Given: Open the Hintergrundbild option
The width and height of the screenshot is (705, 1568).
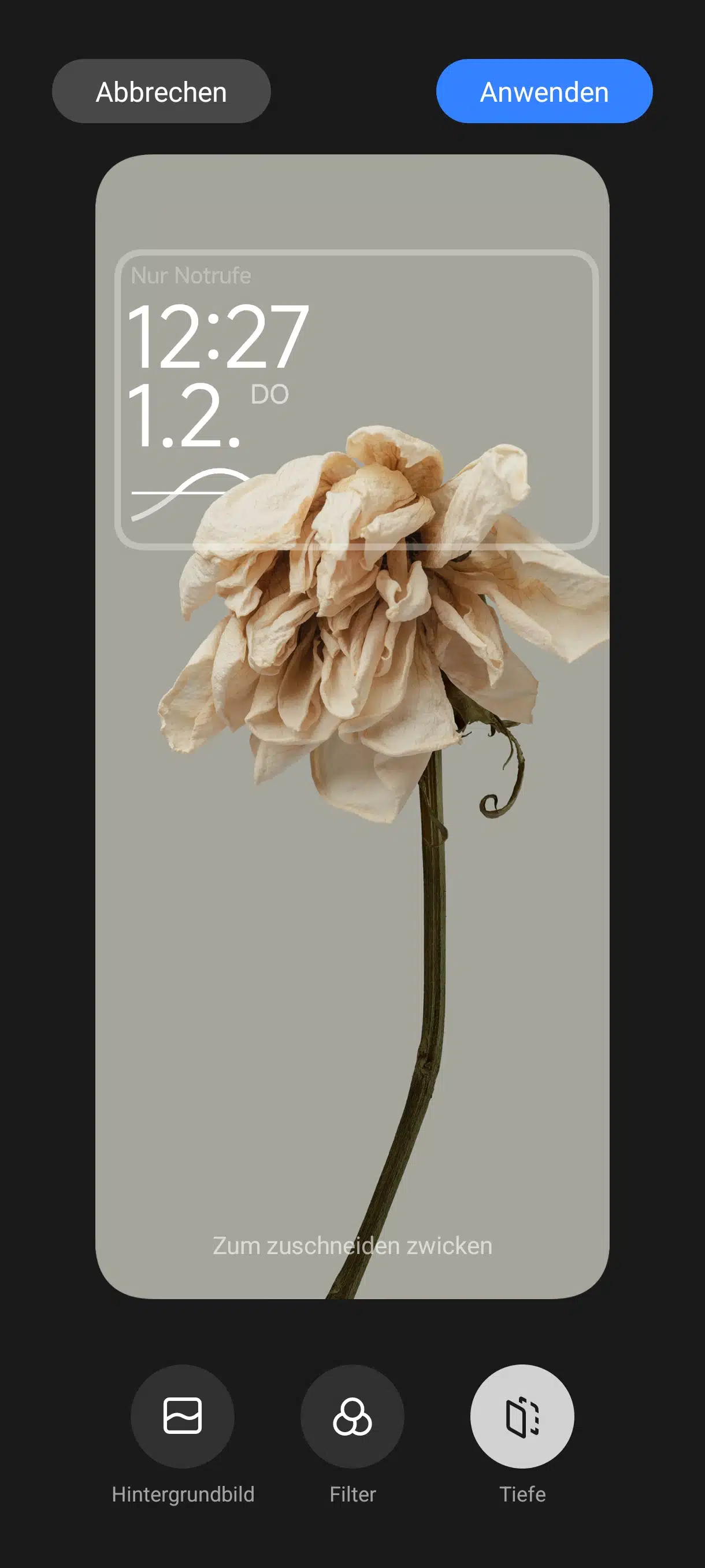Looking at the screenshot, I should click(x=183, y=1416).
